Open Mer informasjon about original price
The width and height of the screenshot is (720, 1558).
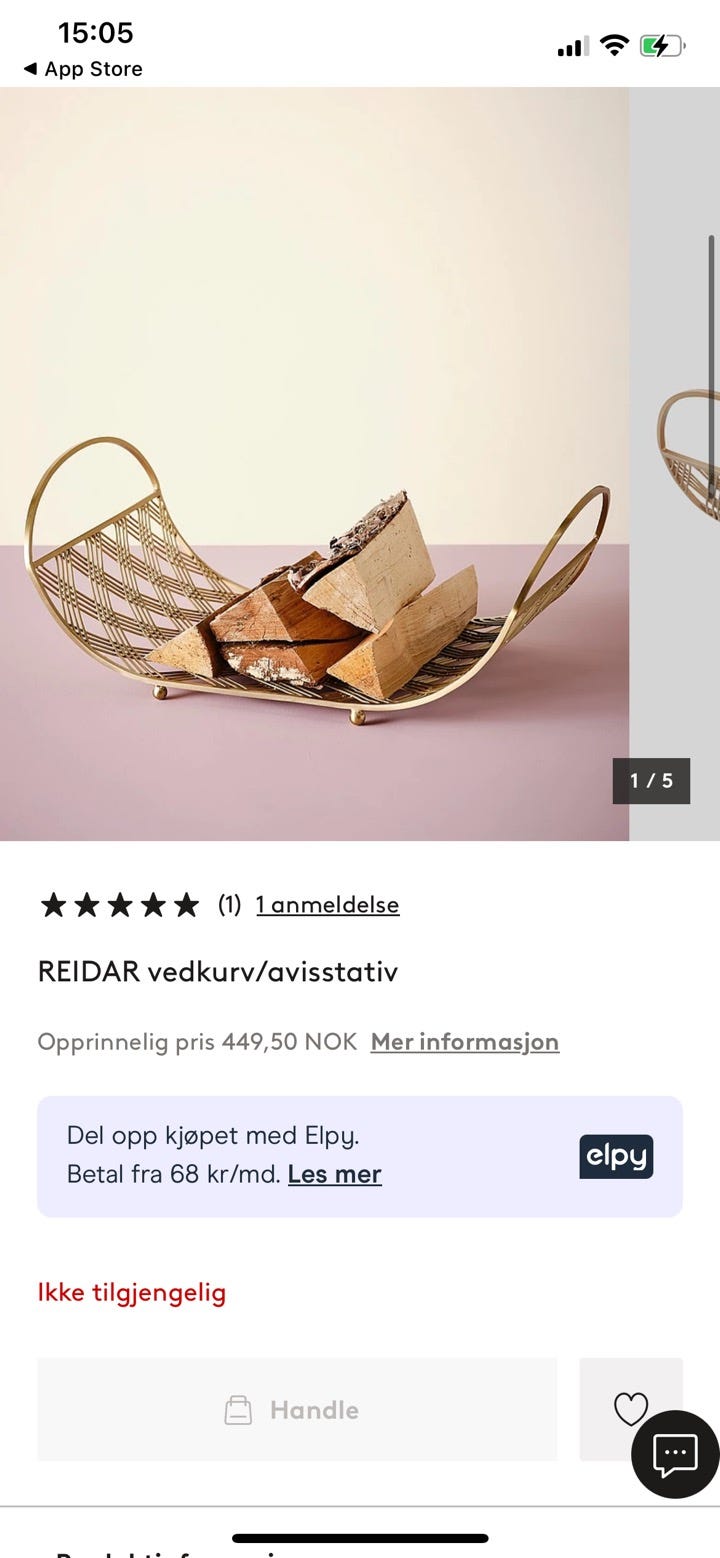[464, 1042]
